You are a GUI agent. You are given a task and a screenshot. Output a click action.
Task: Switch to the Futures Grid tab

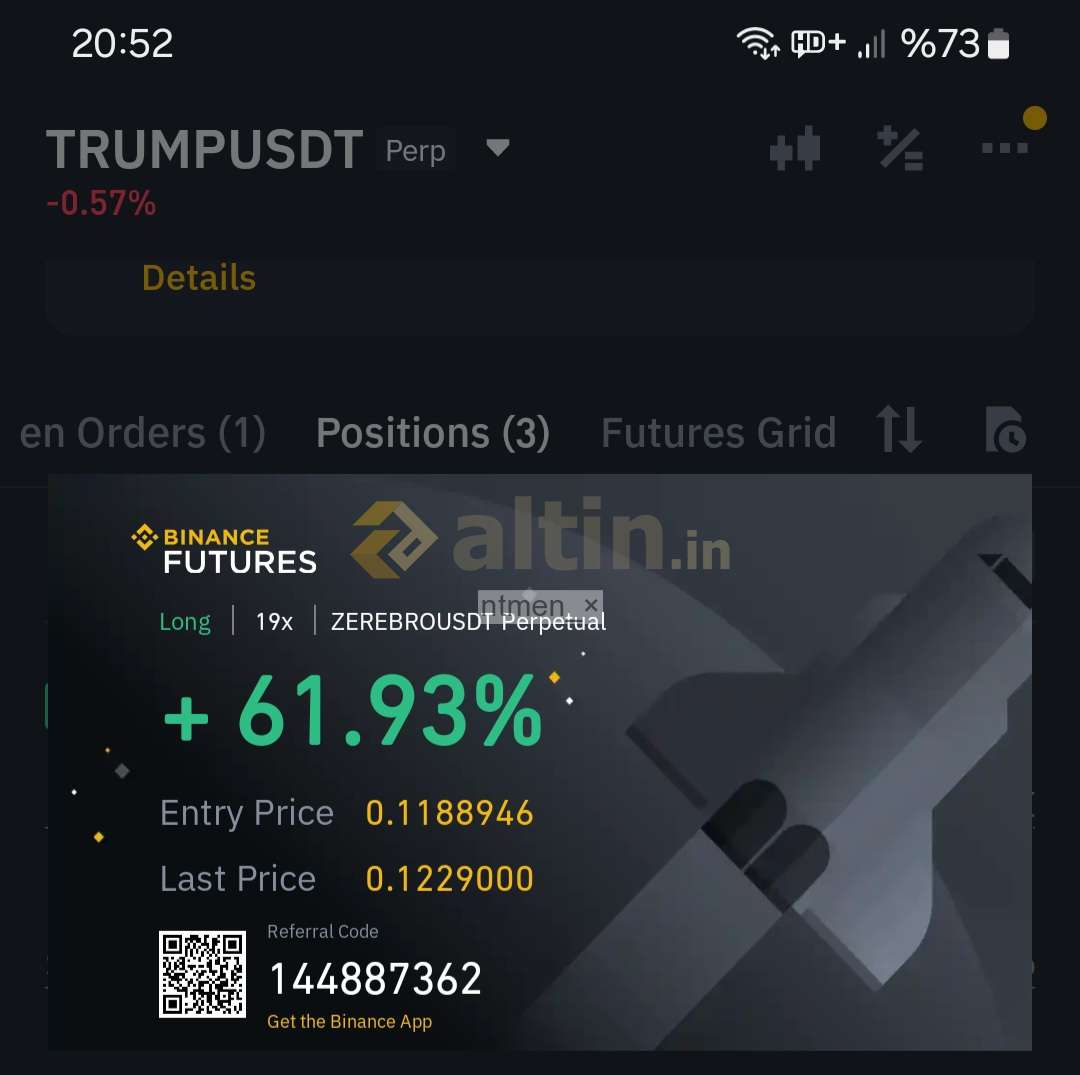718,433
